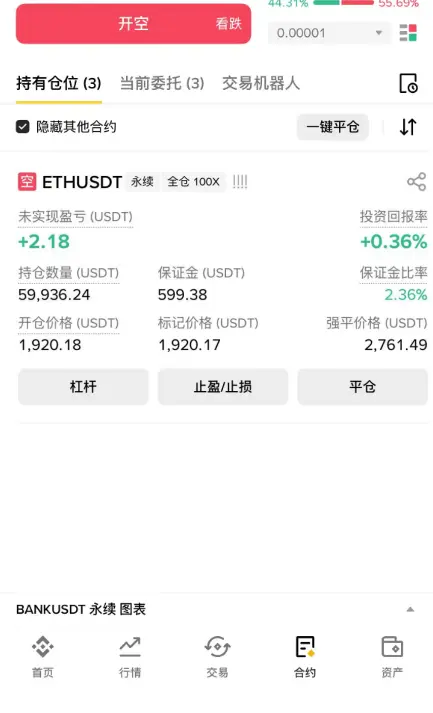The image size is (433, 713).
Task: Switch to the 当前委托 (3) tab
Action: pos(162,83)
